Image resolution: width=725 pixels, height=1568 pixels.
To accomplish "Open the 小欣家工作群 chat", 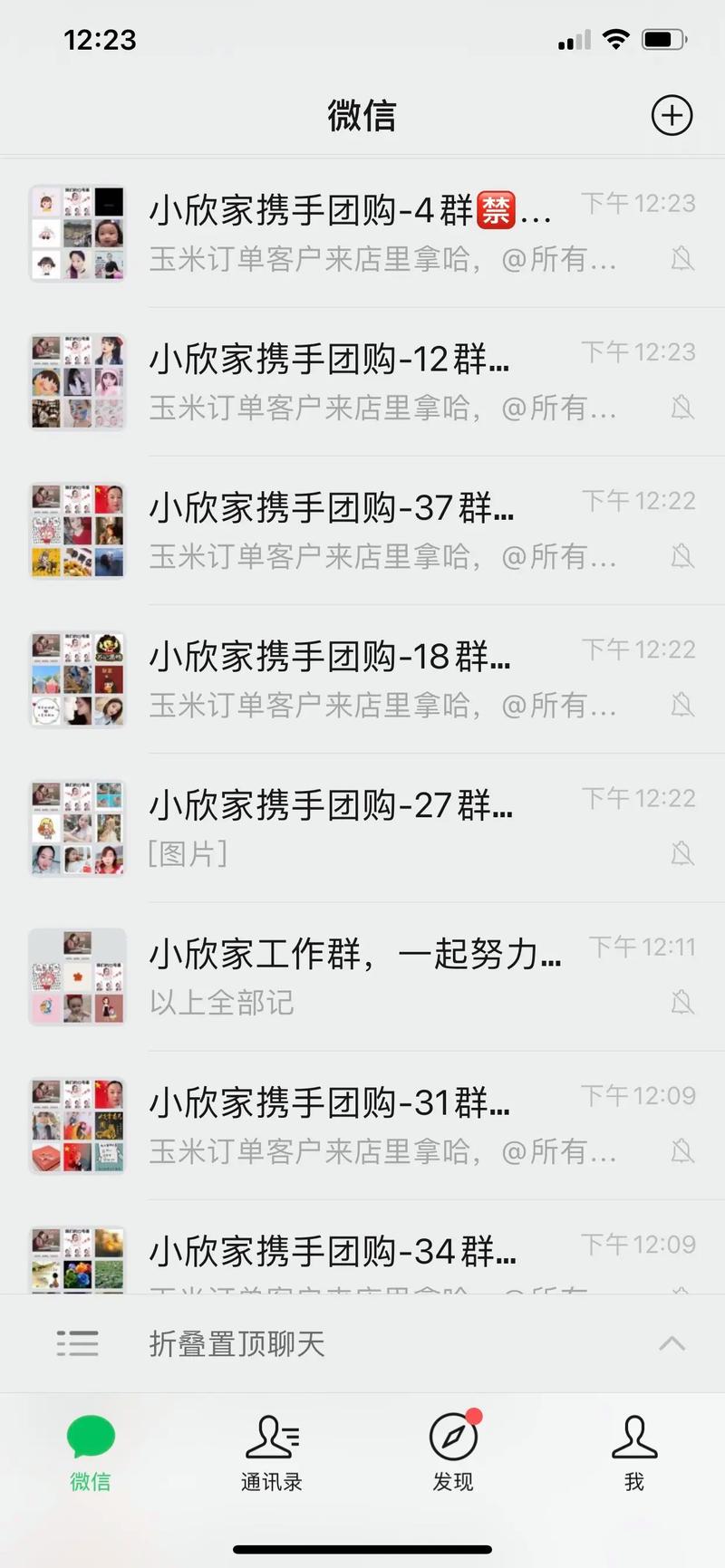I will point(362,976).
